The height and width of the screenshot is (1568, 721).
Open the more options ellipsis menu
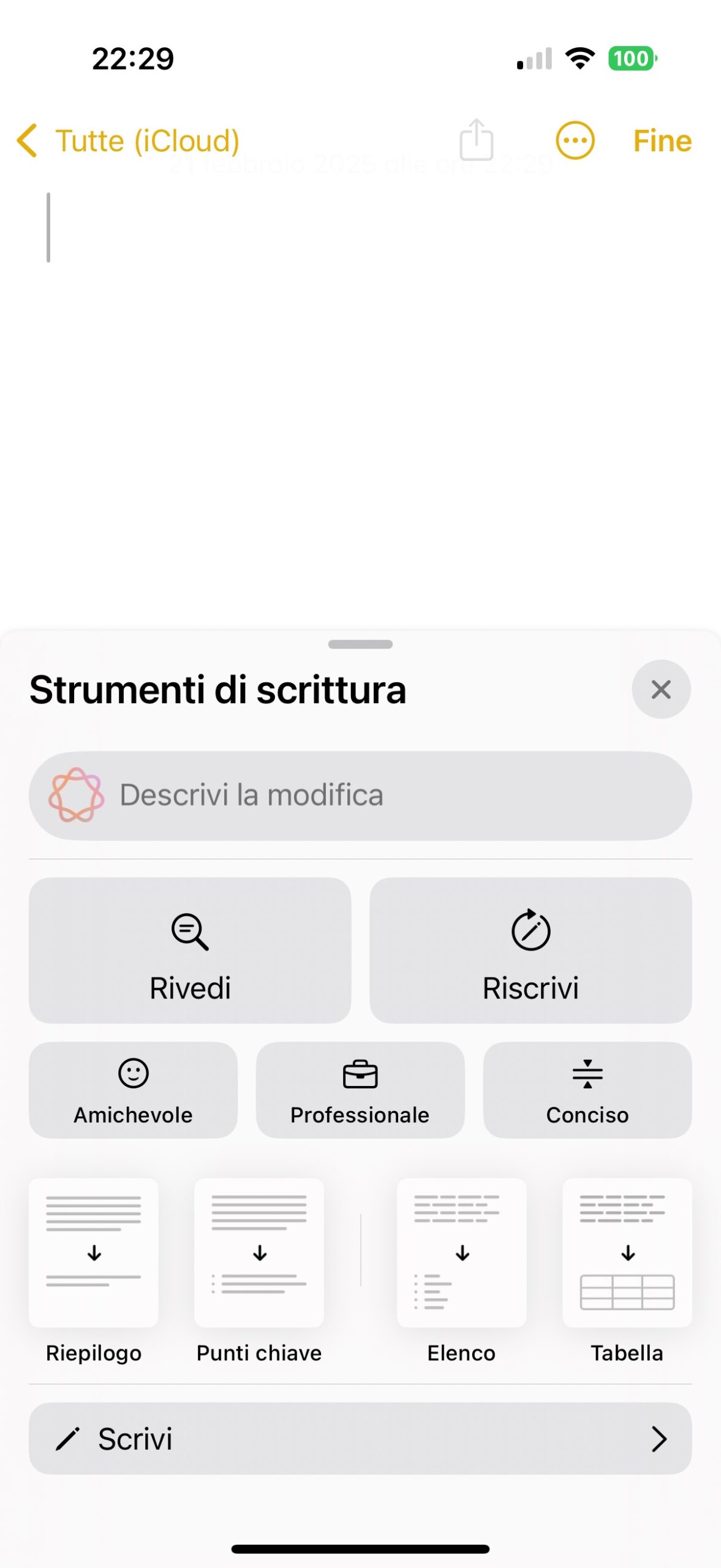575,140
